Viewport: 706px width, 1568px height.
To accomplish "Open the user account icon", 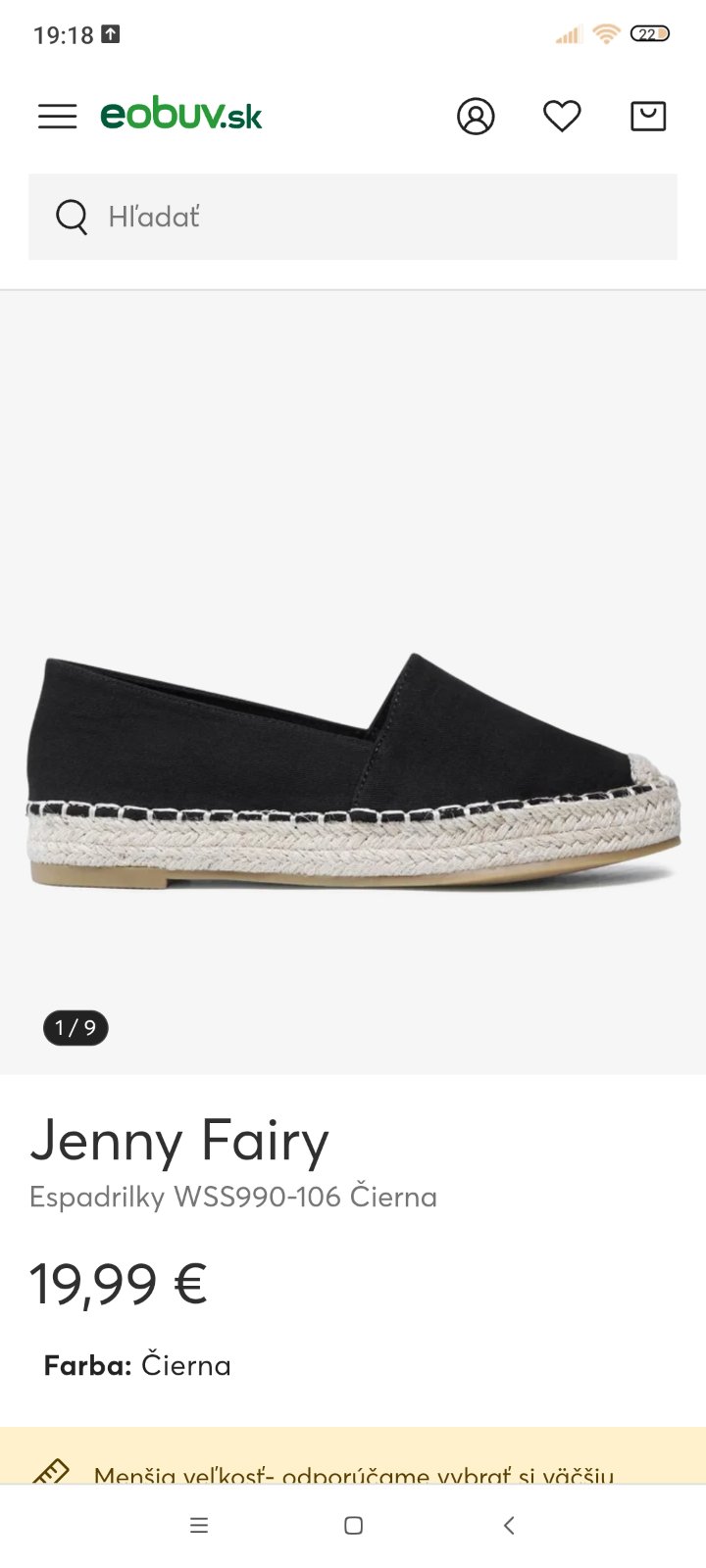I will pos(476,117).
